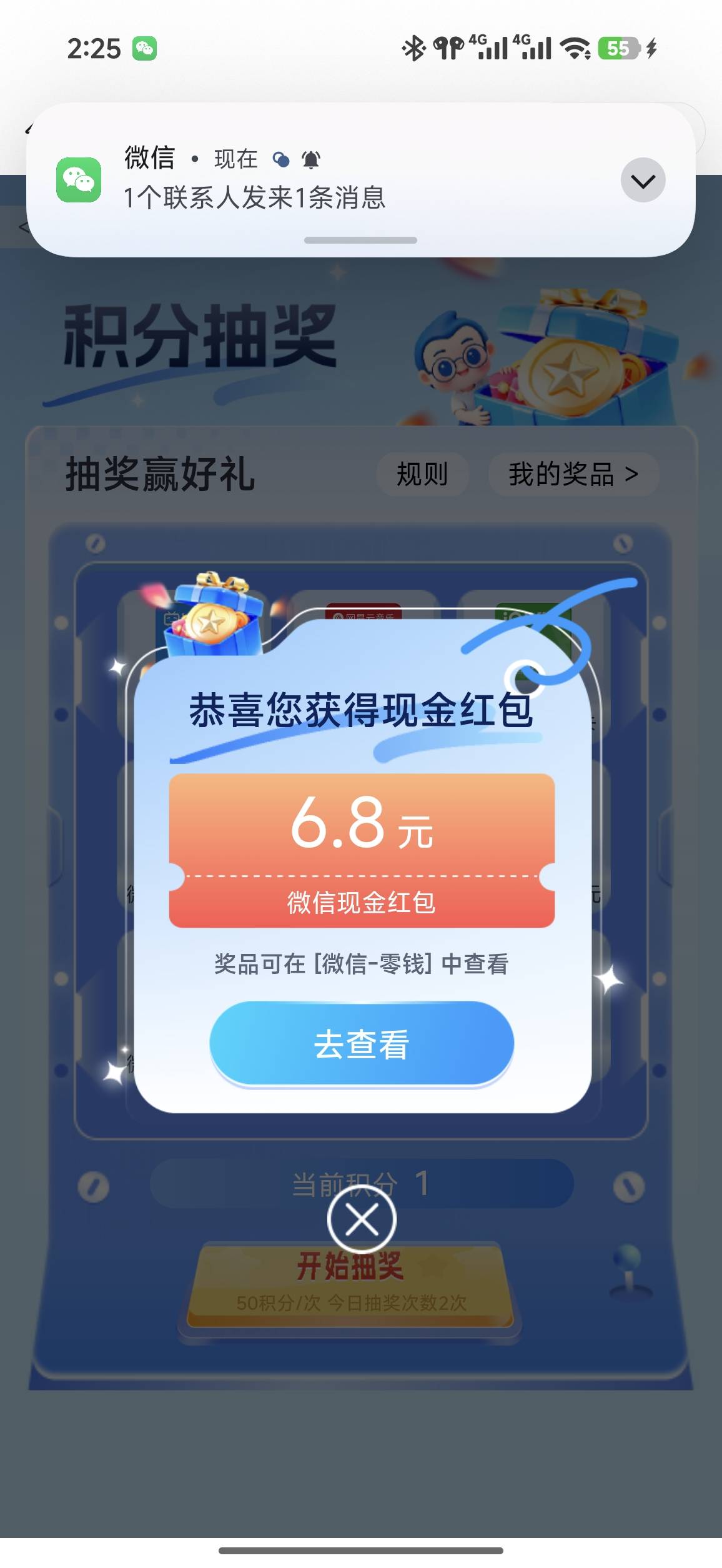Tap 去查看 to view the red packet

pyautogui.click(x=362, y=1044)
